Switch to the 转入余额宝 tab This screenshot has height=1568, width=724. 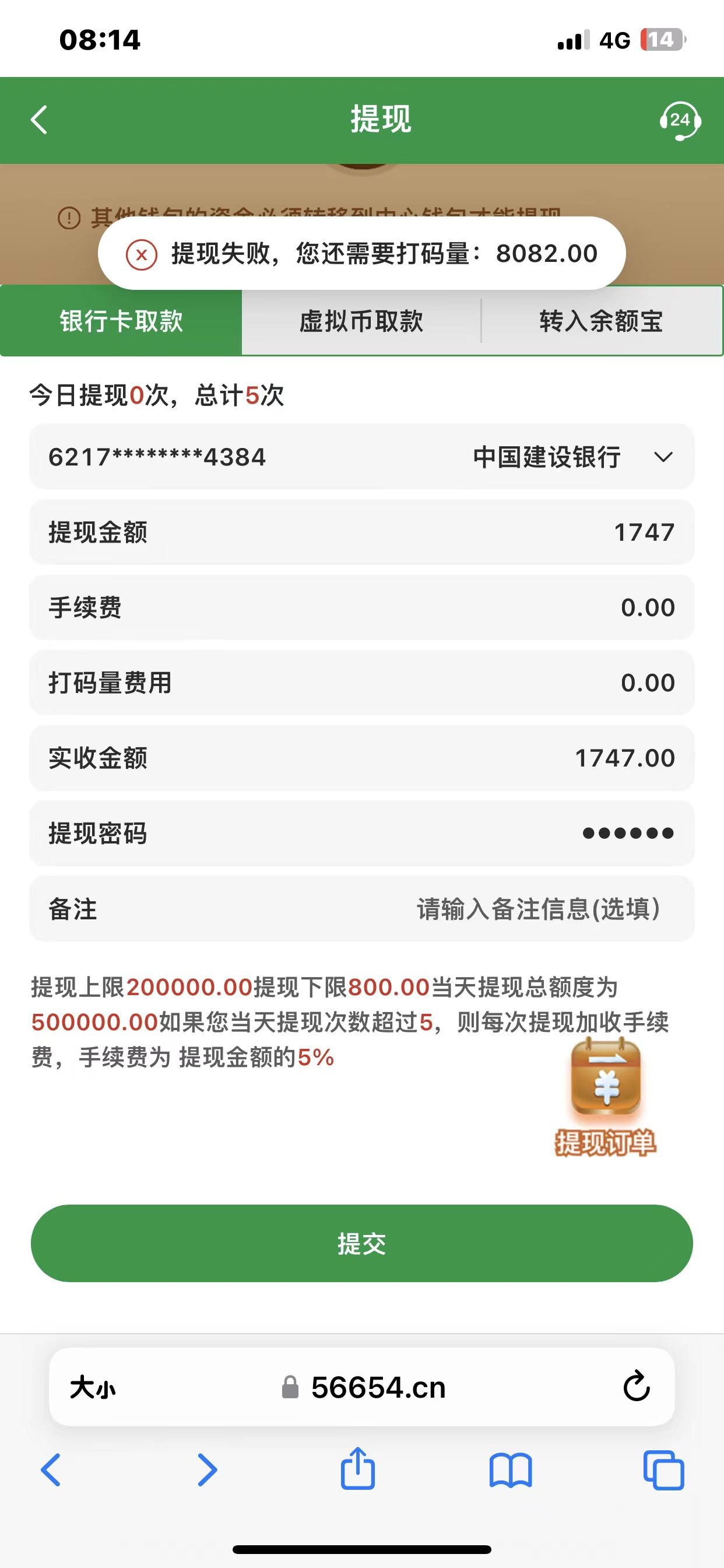click(600, 321)
